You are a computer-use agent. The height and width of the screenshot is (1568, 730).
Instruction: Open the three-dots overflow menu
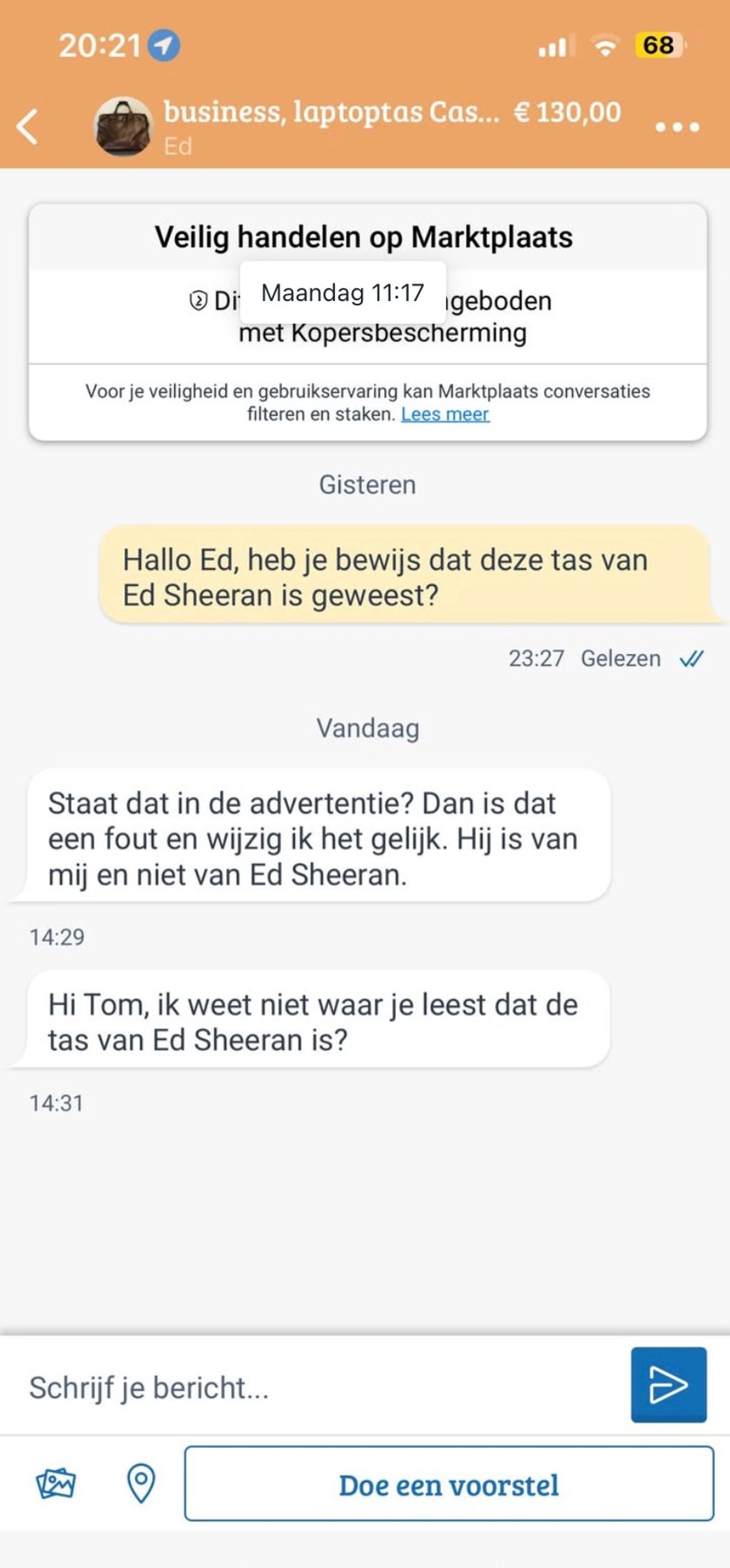point(677,127)
